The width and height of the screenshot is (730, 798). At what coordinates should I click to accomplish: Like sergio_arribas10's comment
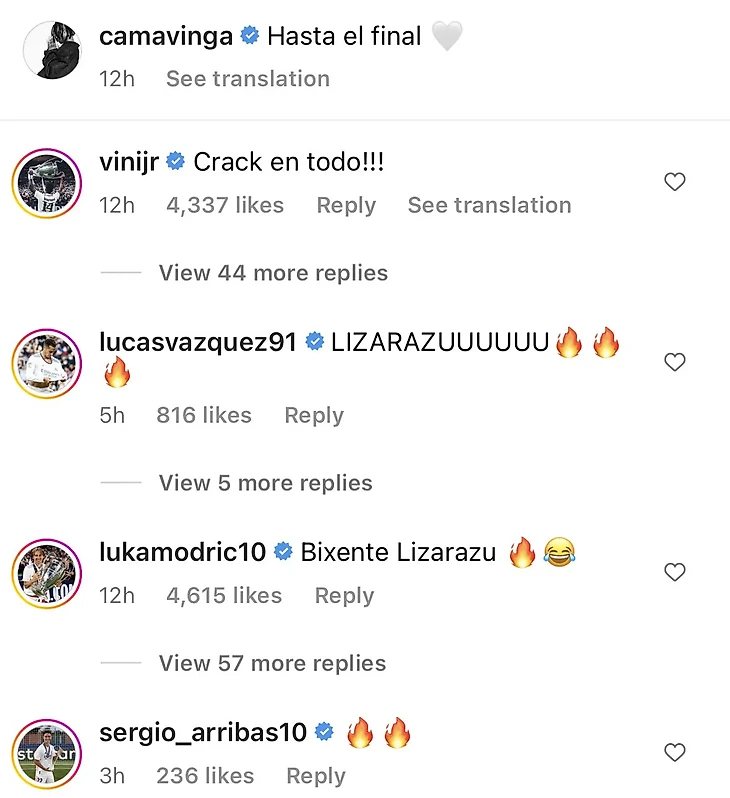[x=675, y=753]
